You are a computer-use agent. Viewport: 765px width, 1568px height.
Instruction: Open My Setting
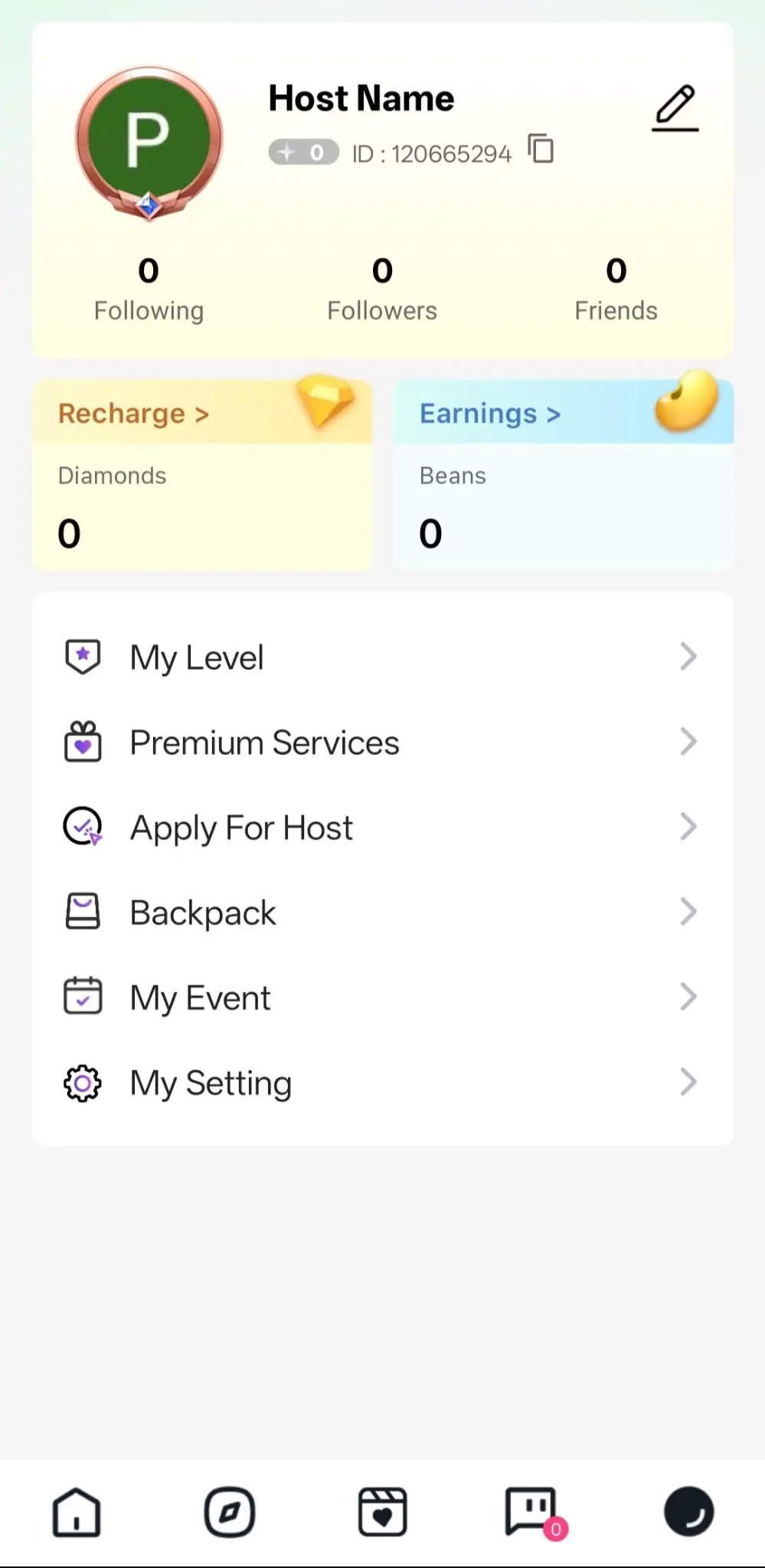pos(382,1083)
